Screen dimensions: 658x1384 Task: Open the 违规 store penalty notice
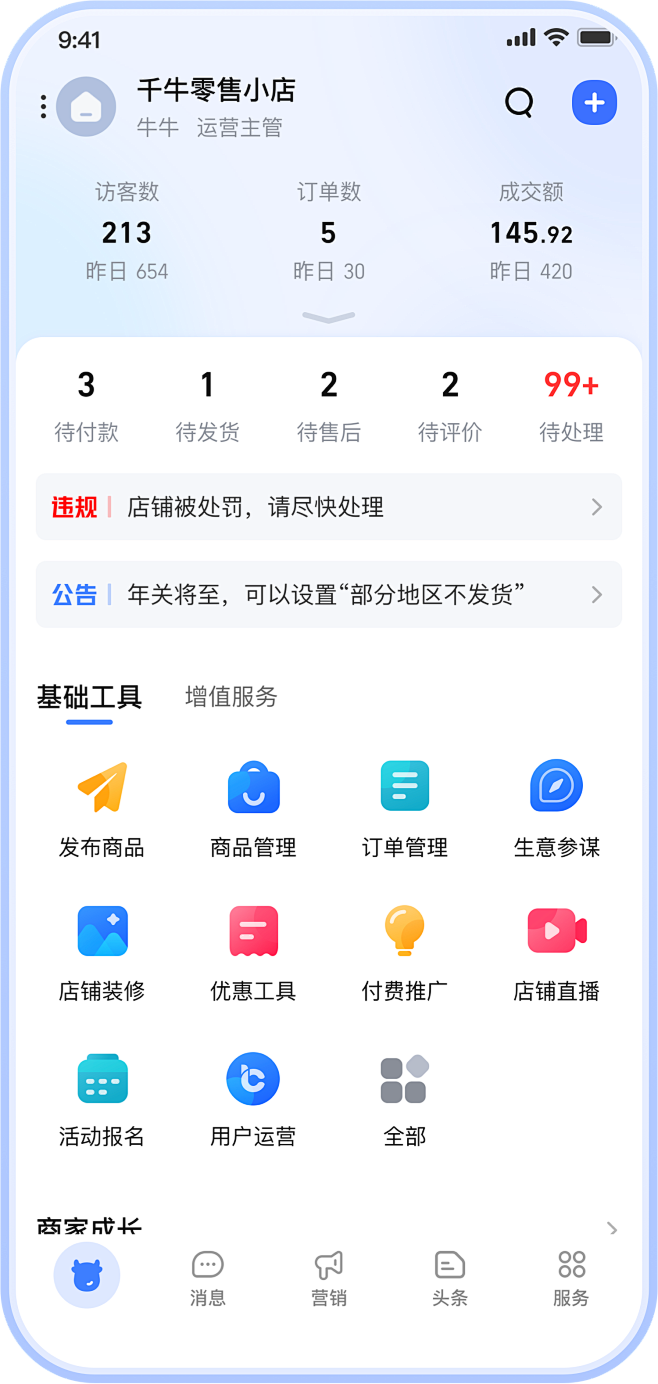pyautogui.click(x=329, y=507)
